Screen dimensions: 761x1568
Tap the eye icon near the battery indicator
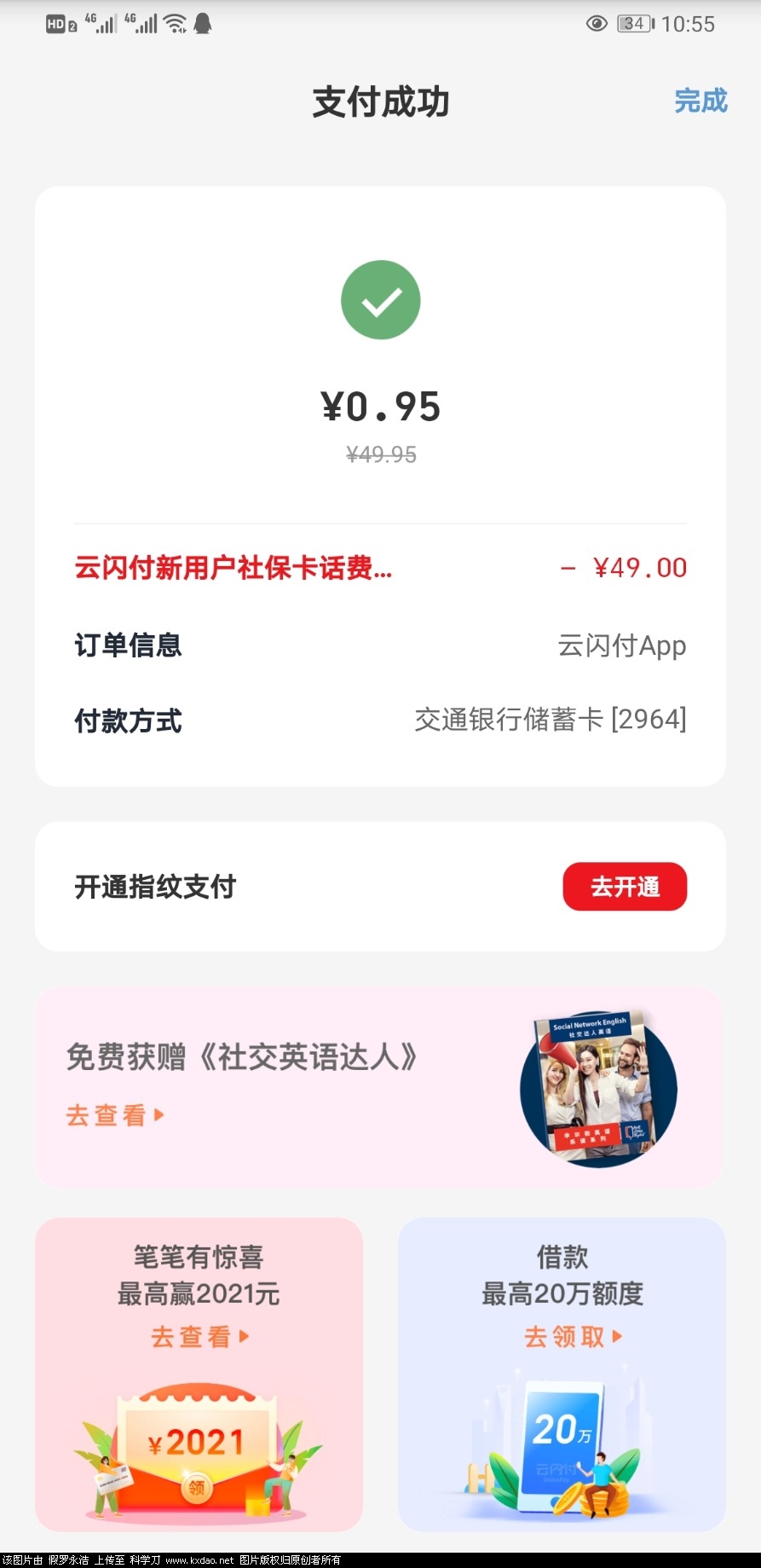pos(597,23)
